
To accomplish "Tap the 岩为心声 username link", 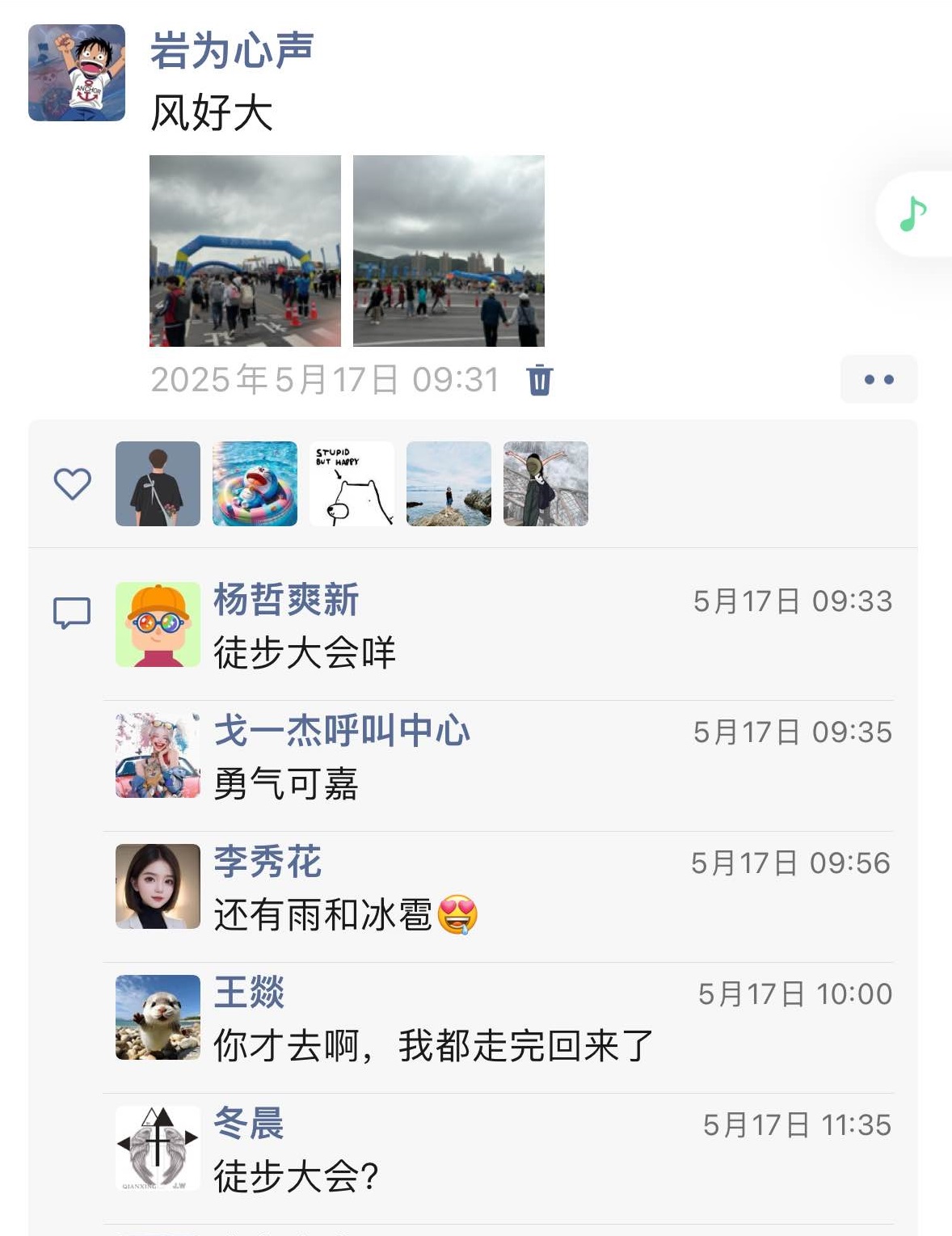I will pyautogui.click(x=232, y=51).
